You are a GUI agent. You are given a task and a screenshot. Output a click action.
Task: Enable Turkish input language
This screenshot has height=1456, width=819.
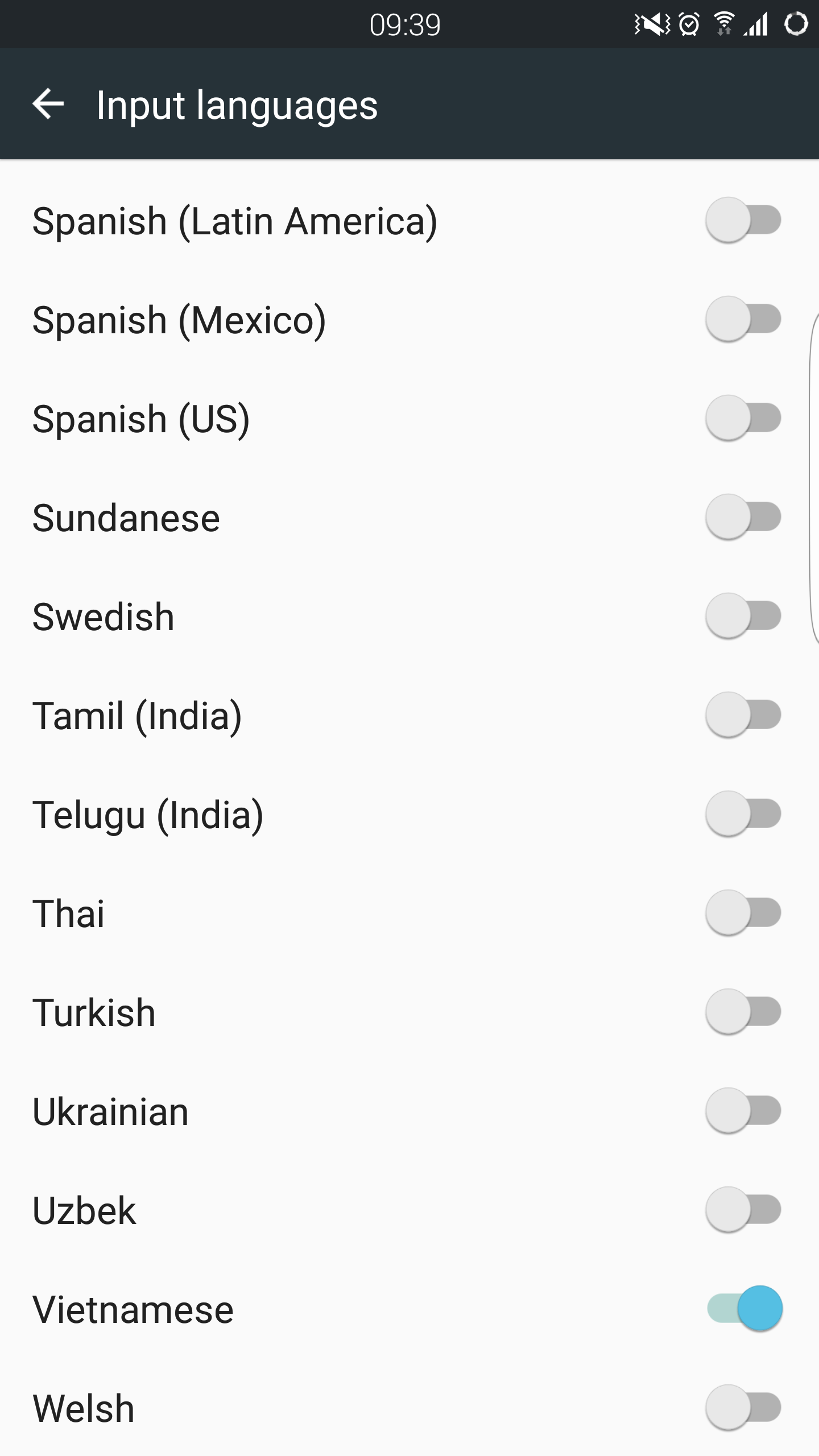point(743,1012)
